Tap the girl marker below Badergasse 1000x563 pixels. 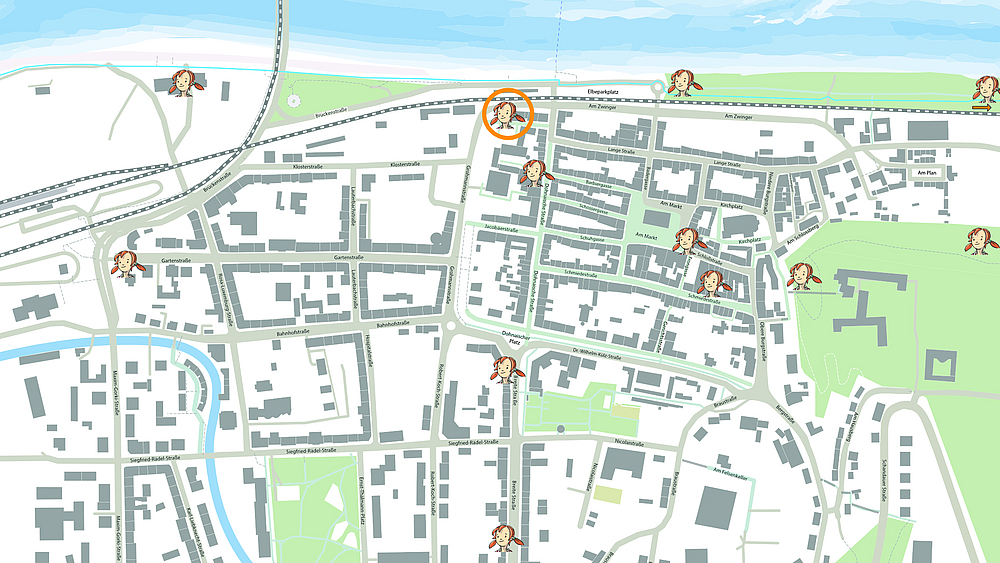(532, 173)
